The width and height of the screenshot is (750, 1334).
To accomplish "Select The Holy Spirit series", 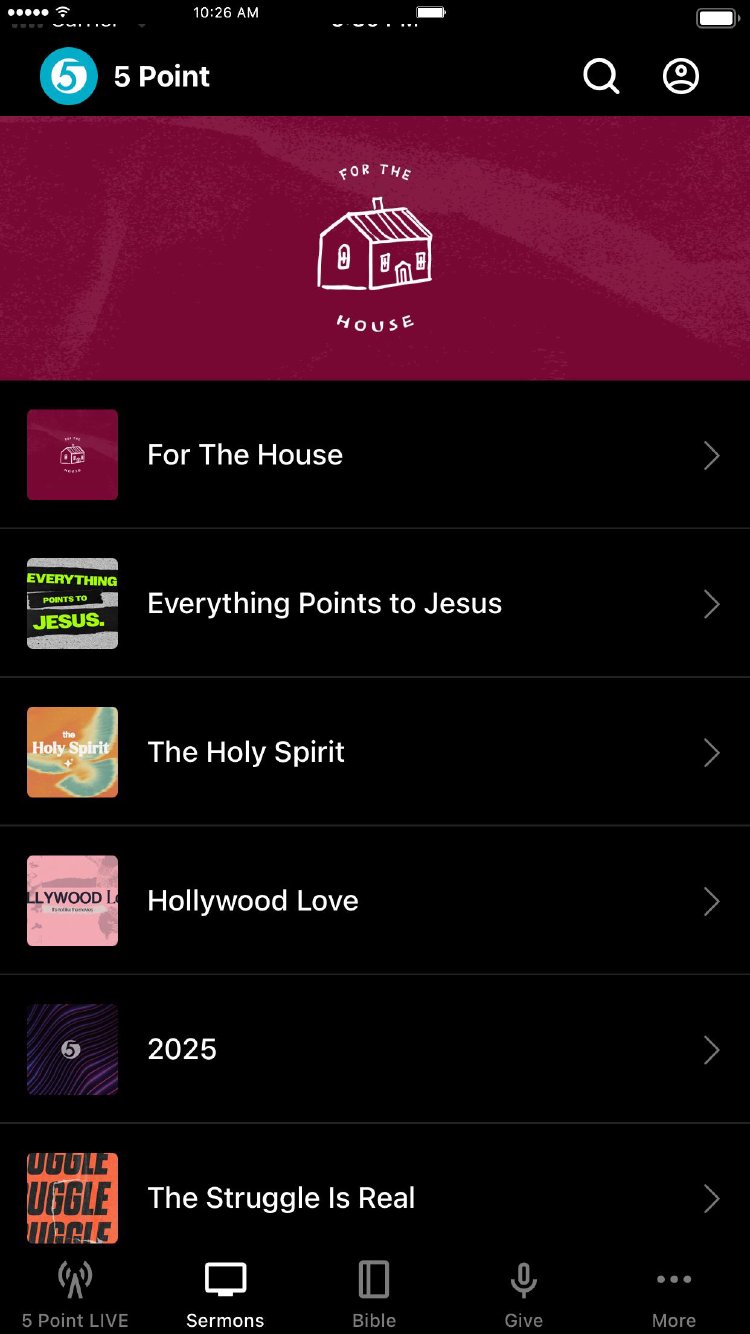I will click(x=375, y=752).
